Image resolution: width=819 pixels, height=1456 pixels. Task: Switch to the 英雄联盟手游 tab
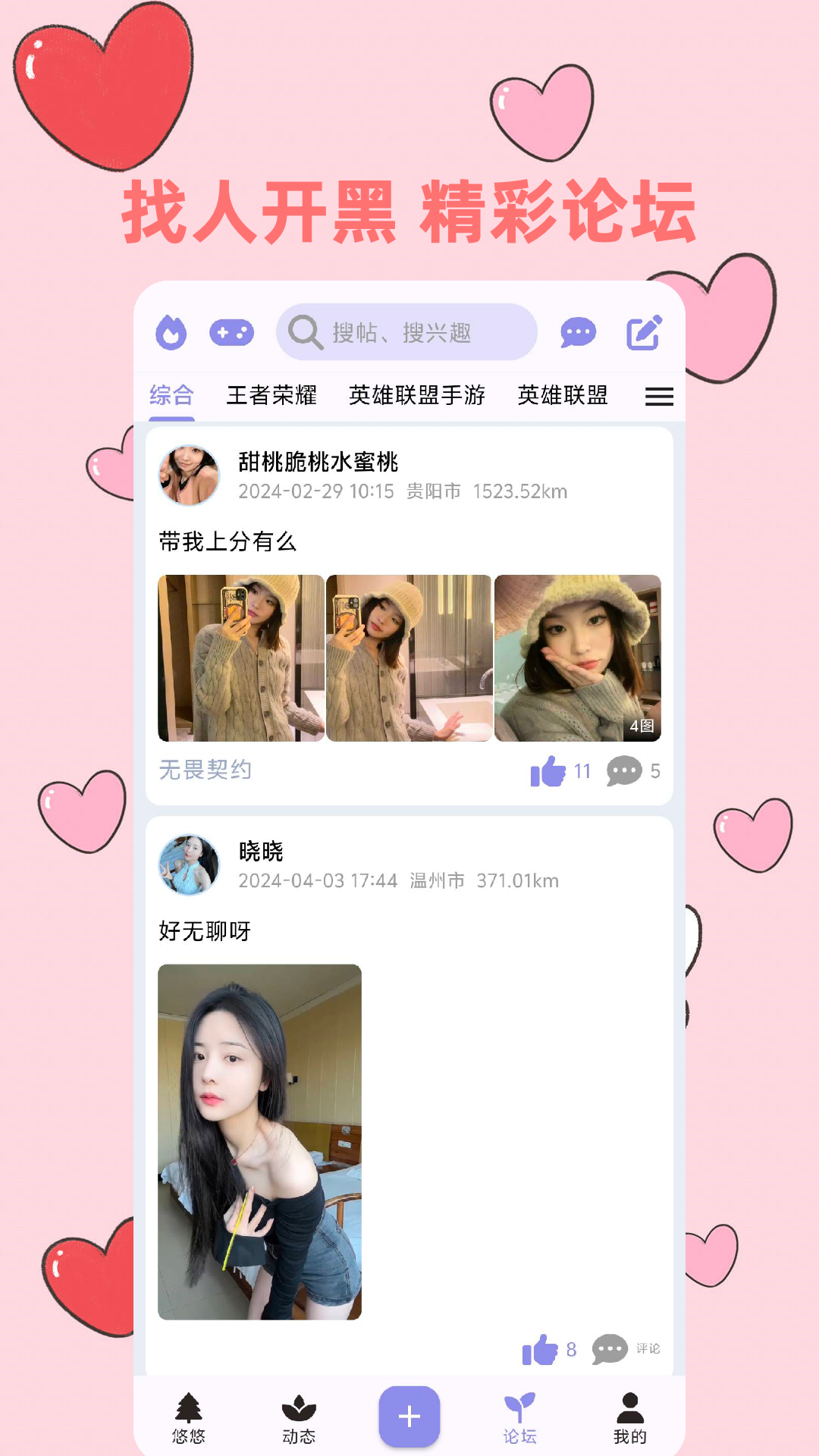click(x=419, y=396)
